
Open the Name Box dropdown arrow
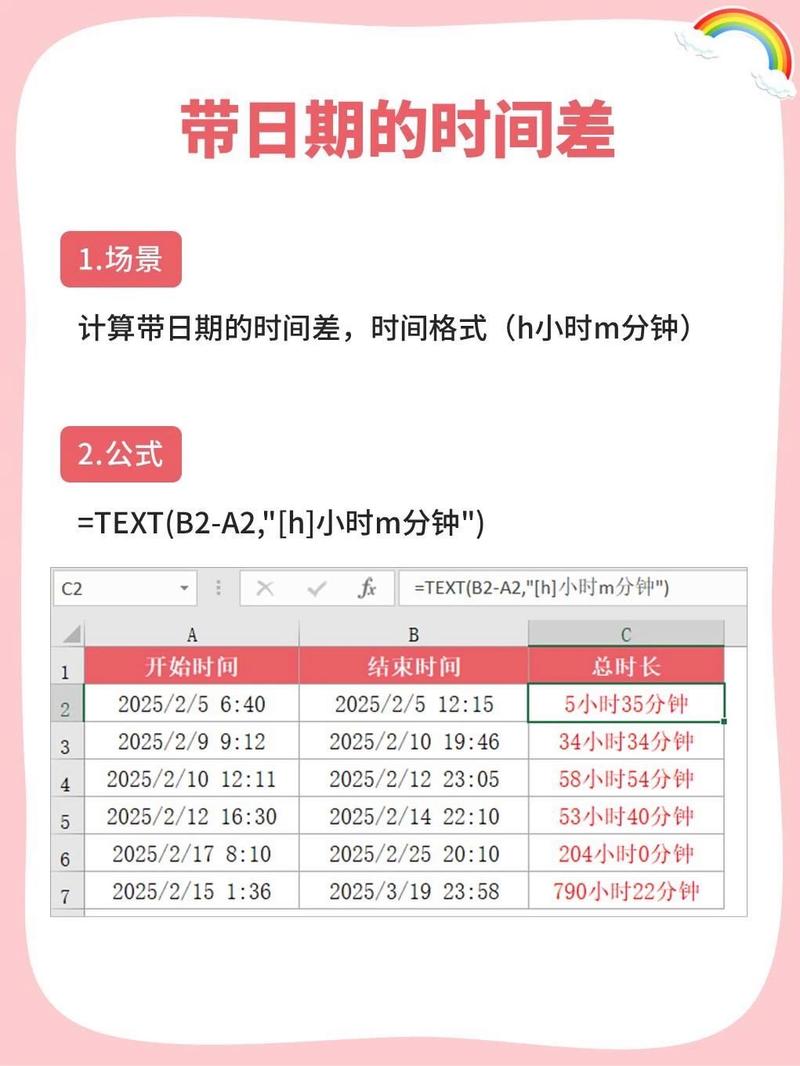coord(184,589)
